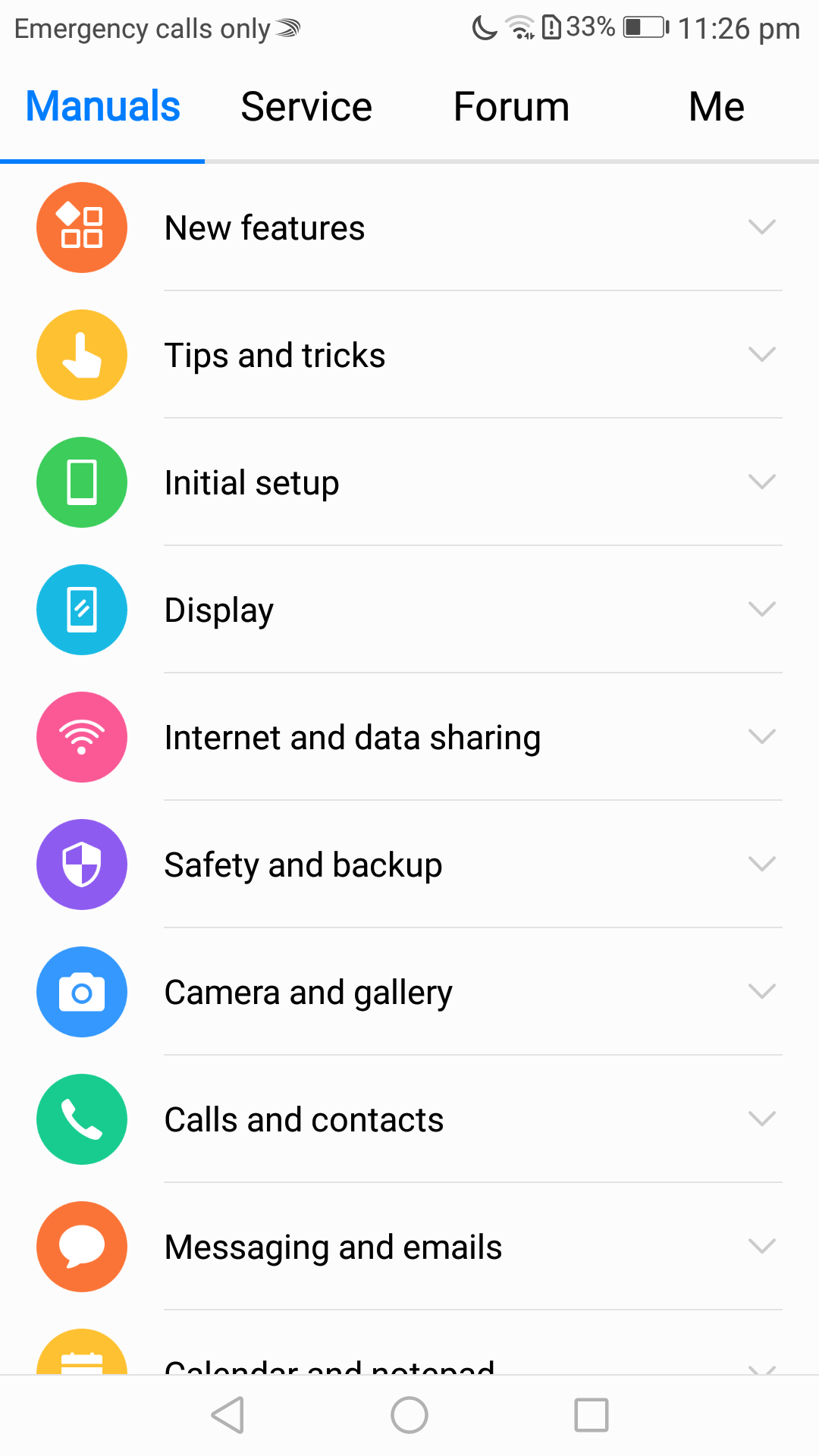
Task: Open Messaging and emails section
Action: (409, 1247)
